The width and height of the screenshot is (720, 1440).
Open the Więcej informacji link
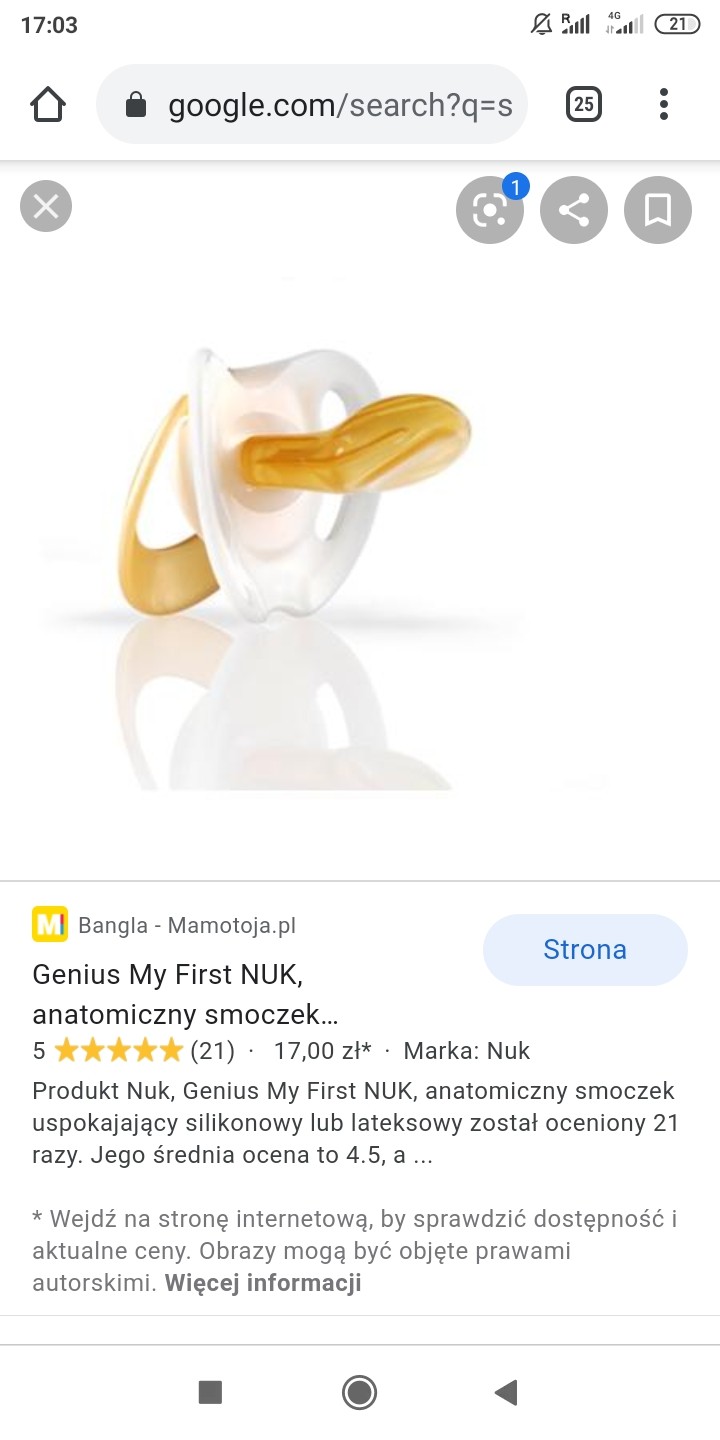262,1283
